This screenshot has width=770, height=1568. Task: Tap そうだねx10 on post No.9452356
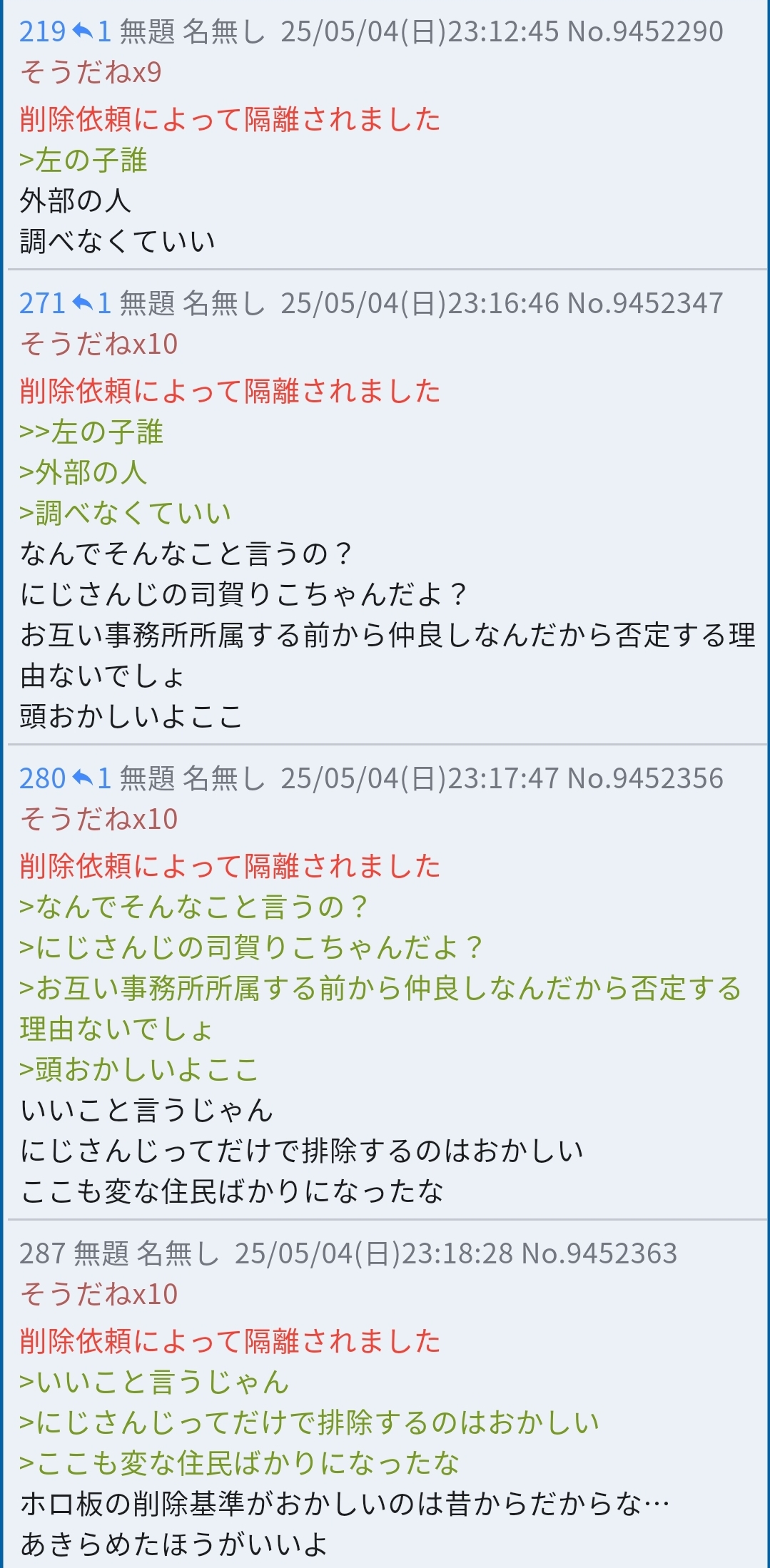pyautogui.click(x=98, y=820)
